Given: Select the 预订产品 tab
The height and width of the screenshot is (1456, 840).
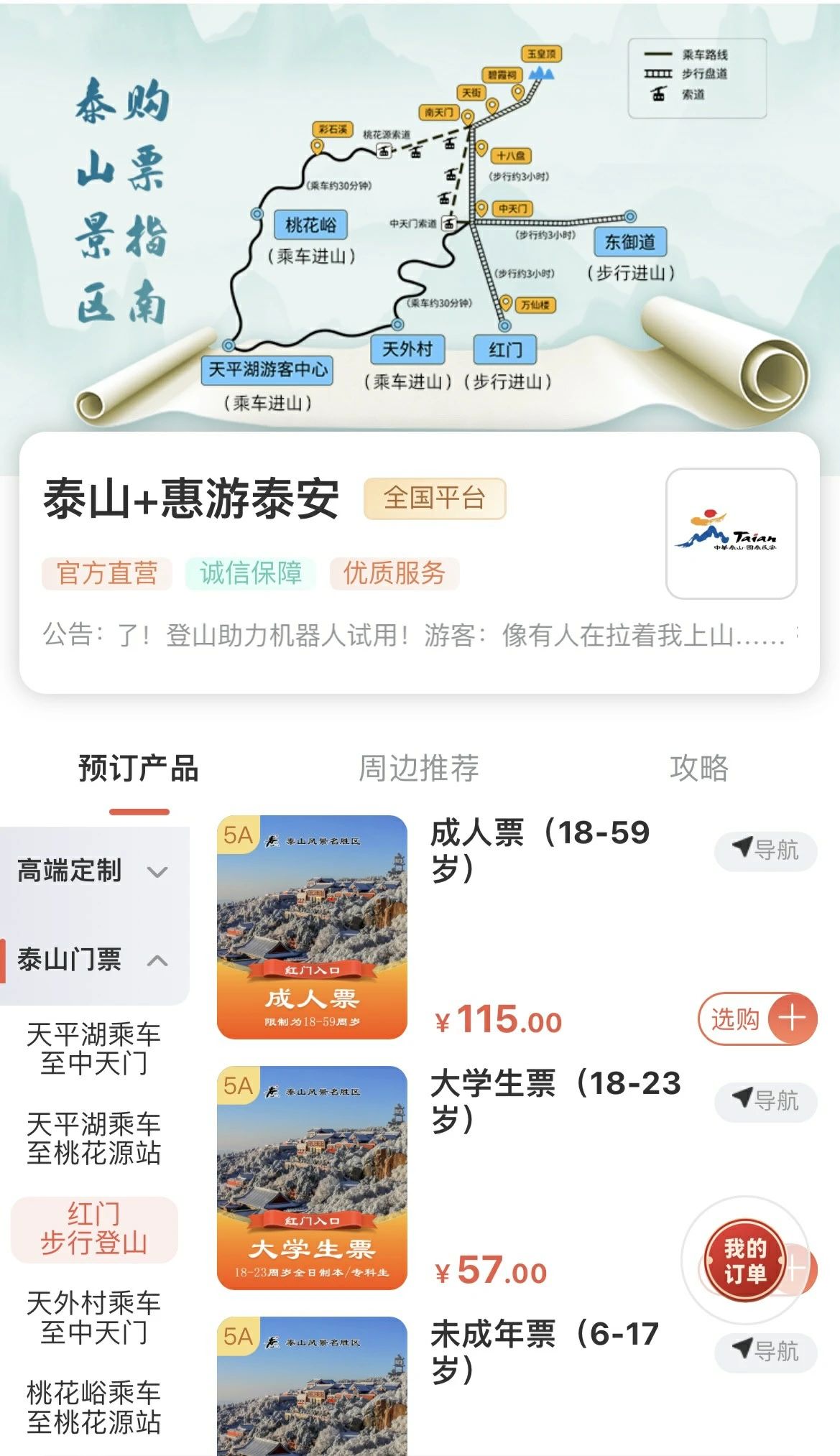Looking at the screenshot, I should [x=139, y=768].
